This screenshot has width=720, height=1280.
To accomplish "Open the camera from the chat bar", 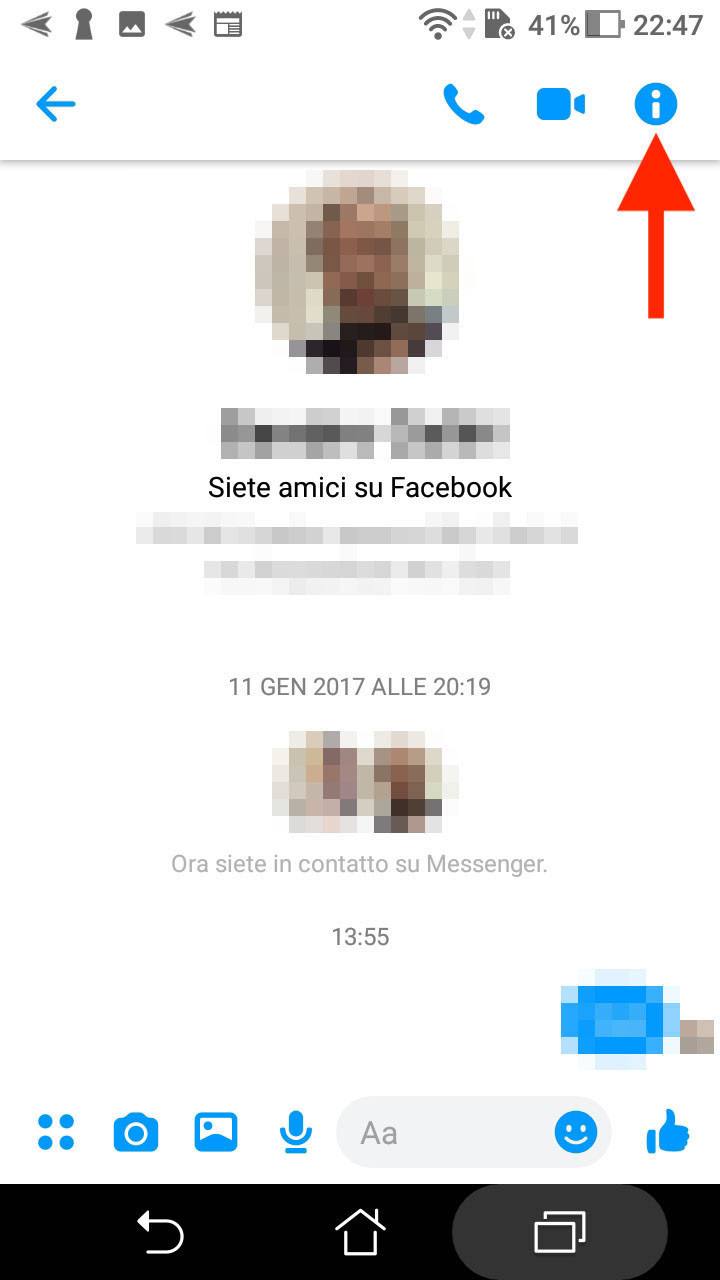I will click(x=136, y=1132).
